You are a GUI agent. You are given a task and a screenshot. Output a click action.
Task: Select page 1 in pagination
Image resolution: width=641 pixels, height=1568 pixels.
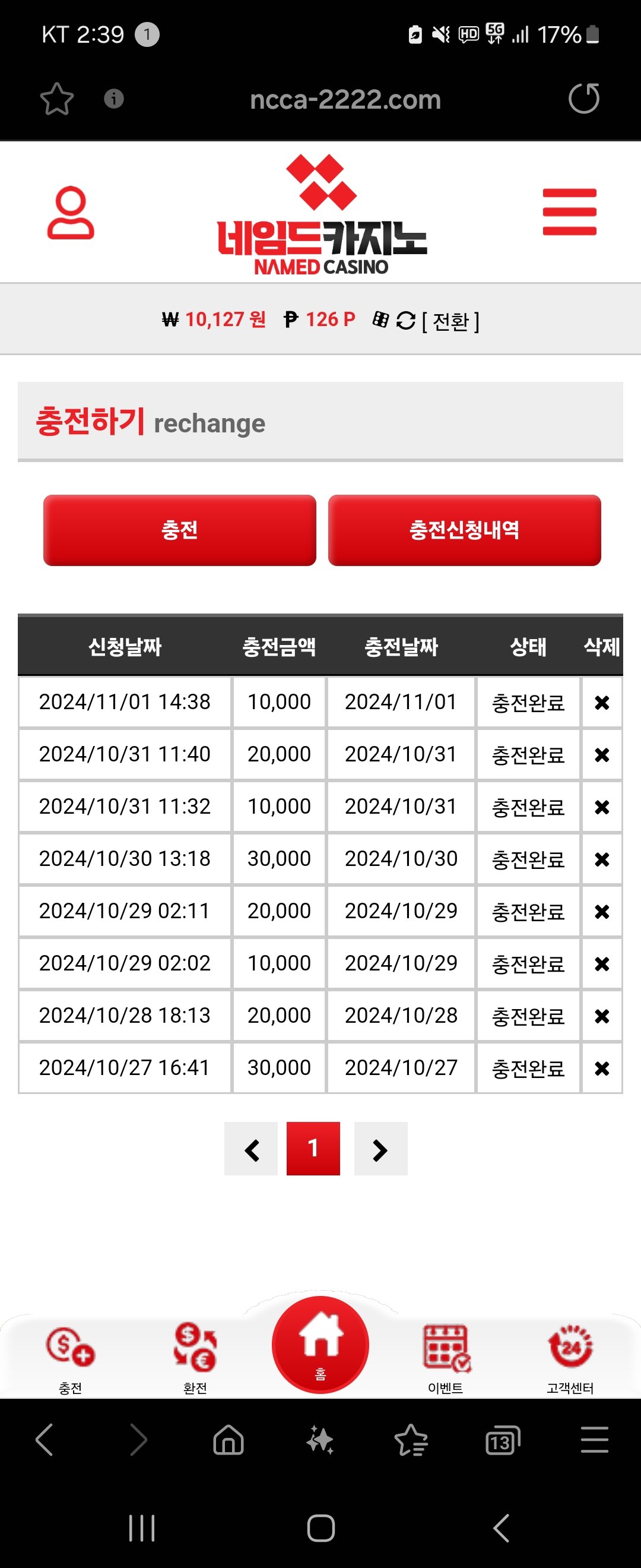pos(313,1149)
